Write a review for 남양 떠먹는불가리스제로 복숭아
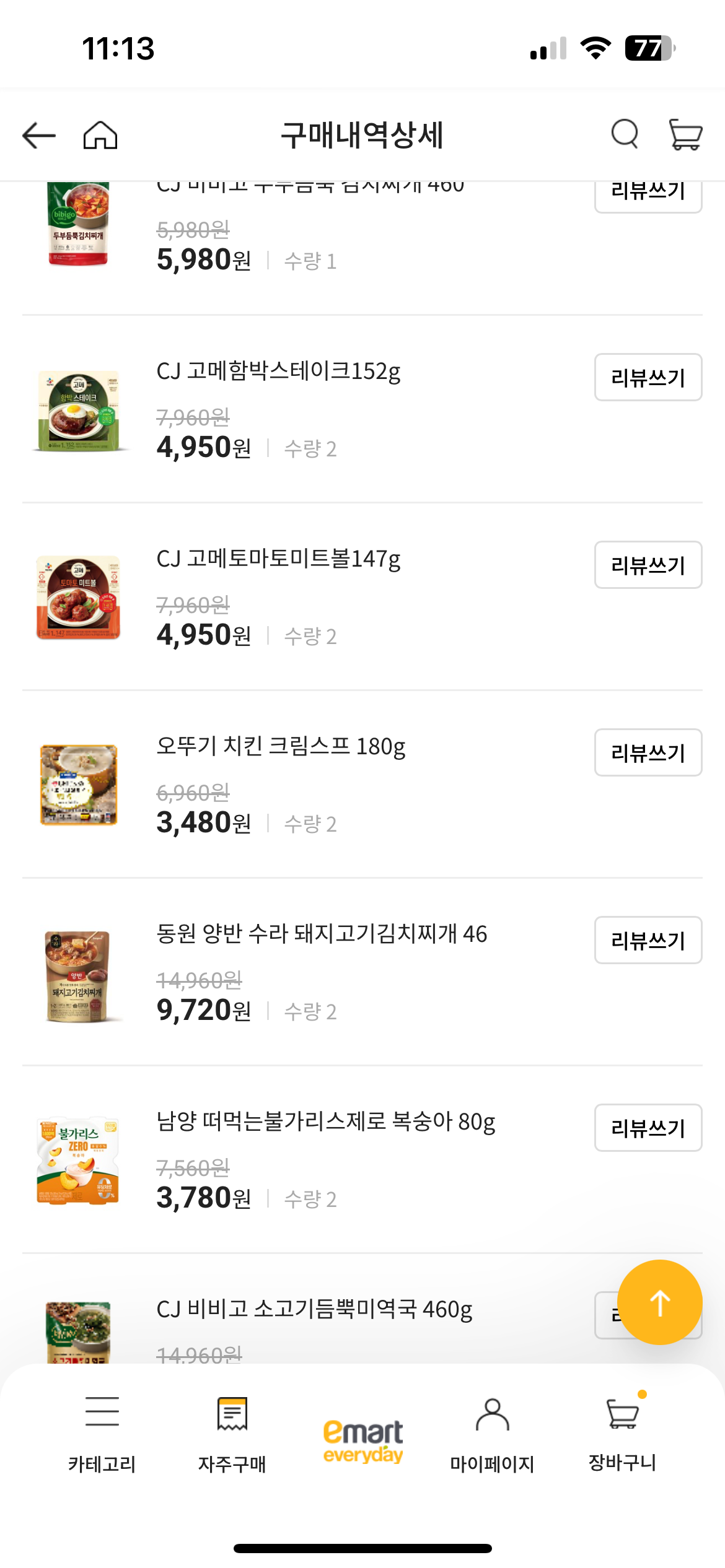This screenshot has height=1568, width=725. tap(648, 1127)
